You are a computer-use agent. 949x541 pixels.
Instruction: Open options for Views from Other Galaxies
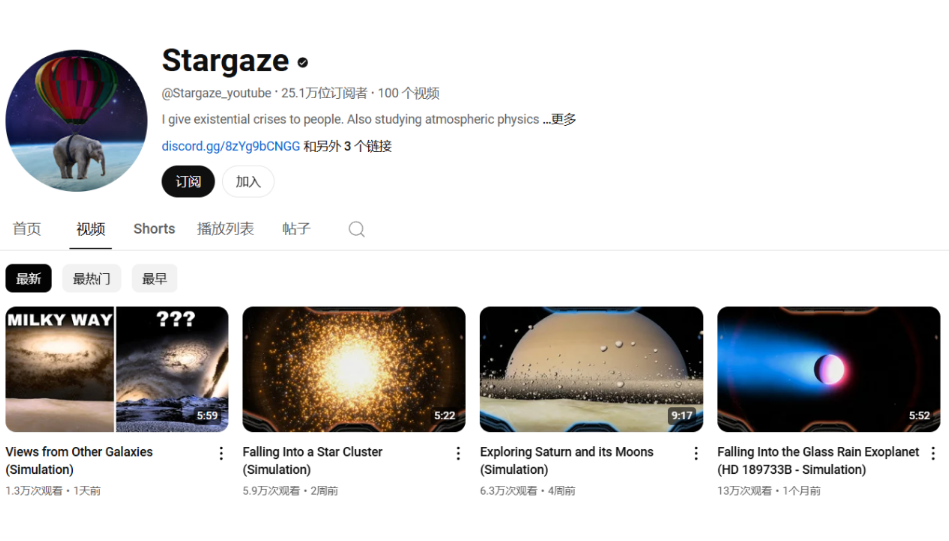221,454
